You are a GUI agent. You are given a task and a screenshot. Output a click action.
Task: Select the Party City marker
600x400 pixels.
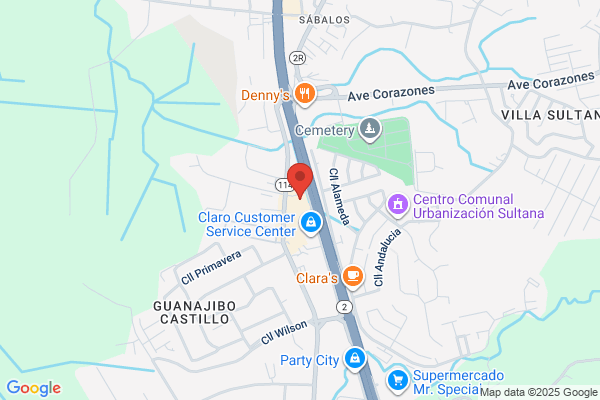pos(355,359)
